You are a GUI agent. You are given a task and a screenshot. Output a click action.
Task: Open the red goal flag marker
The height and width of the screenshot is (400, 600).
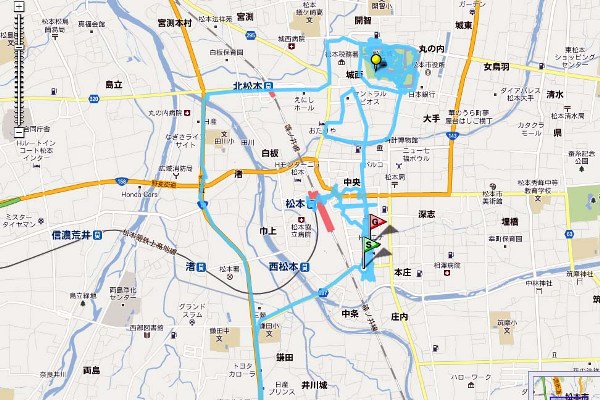(377, 222)
